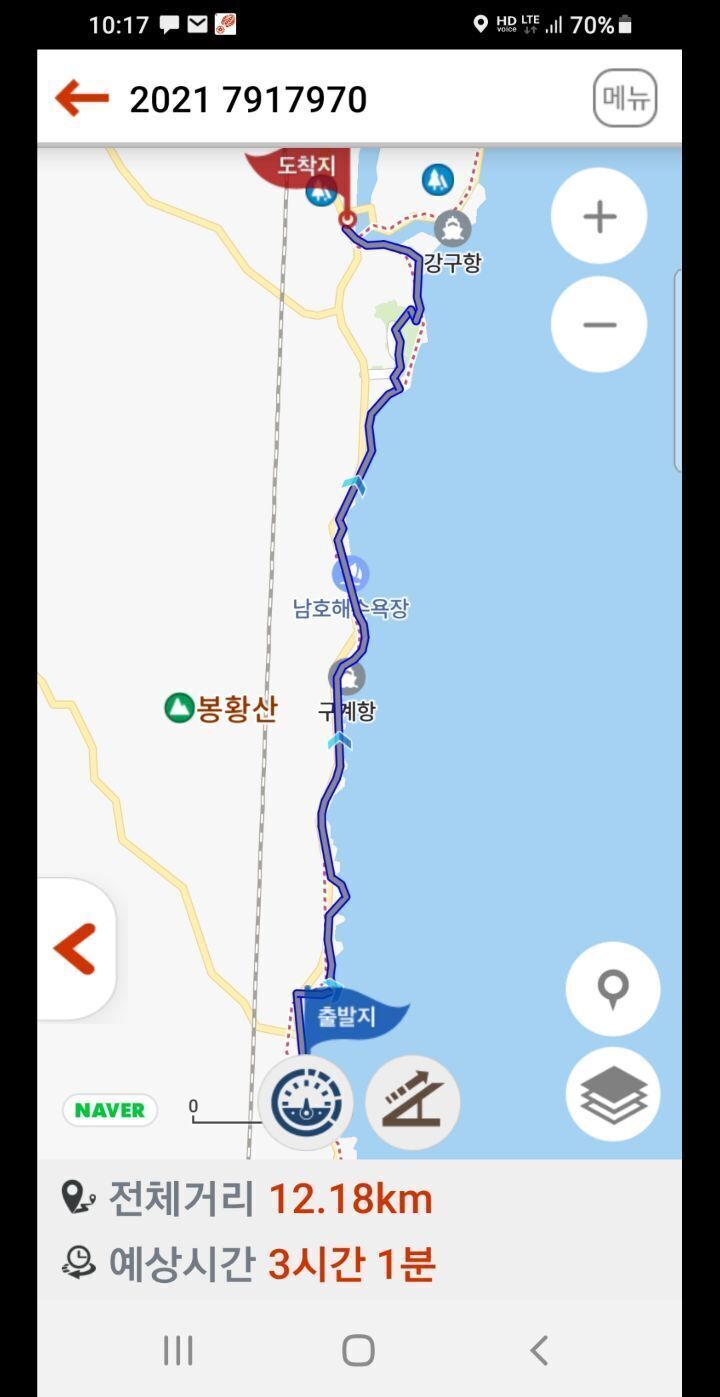The image size is (720, 1397).
Task: Zoom out of the map
Action: [x=599, y=324]
